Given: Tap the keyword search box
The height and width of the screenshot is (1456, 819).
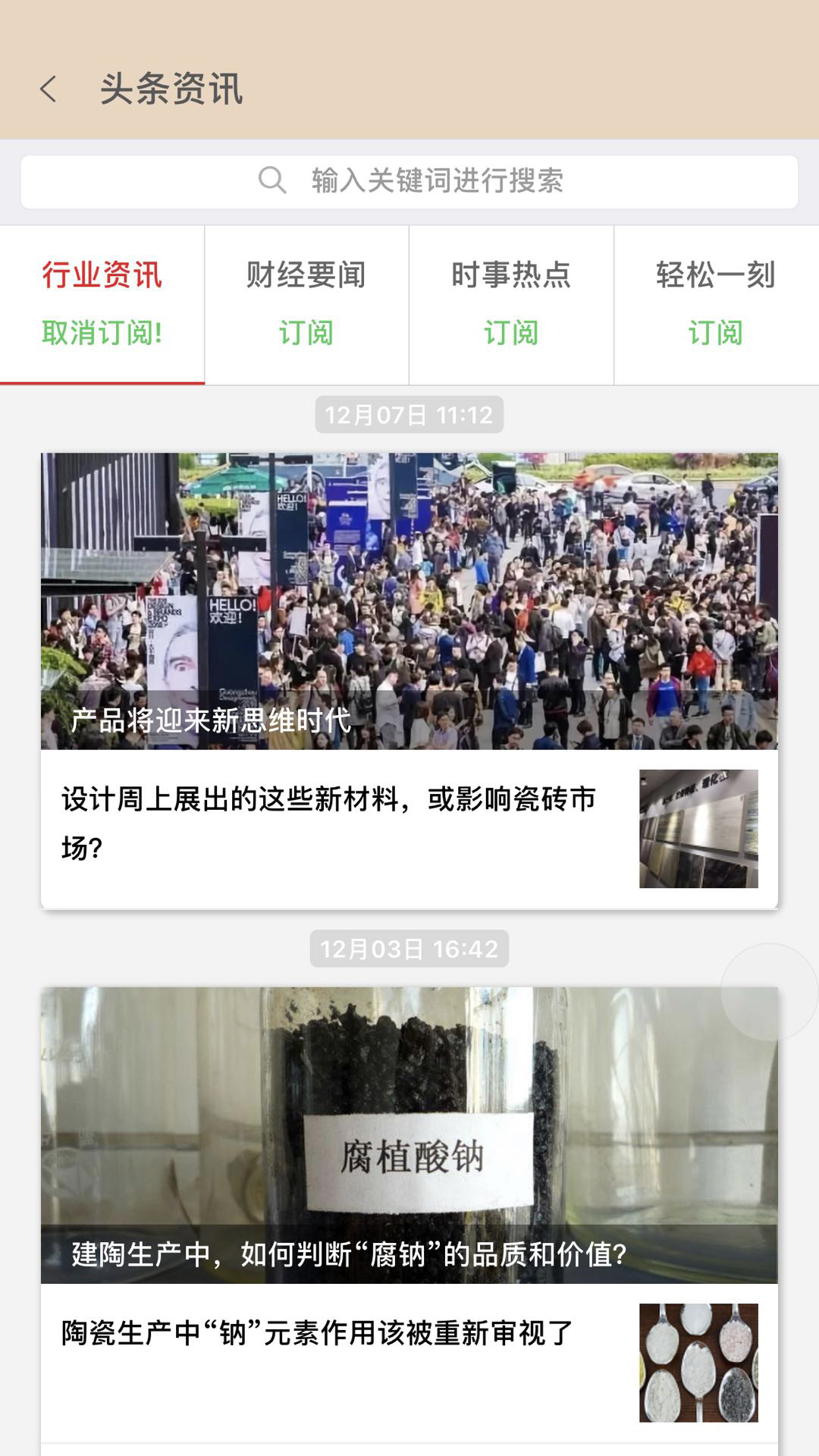Looking at the screenshot, I should pyautogui.click(x=409, y=181).
